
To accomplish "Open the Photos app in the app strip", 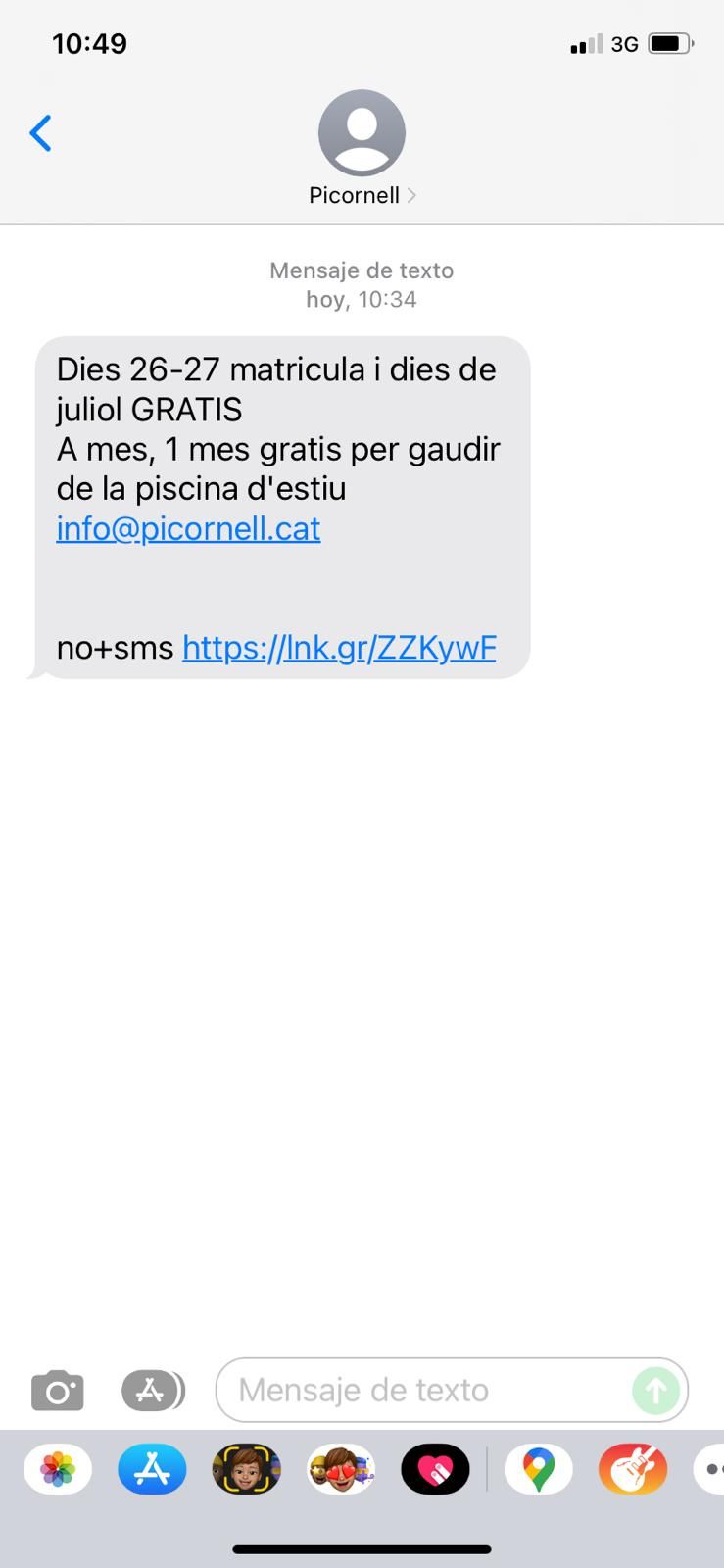I will pyautogui.click(x=58, y=1470).
